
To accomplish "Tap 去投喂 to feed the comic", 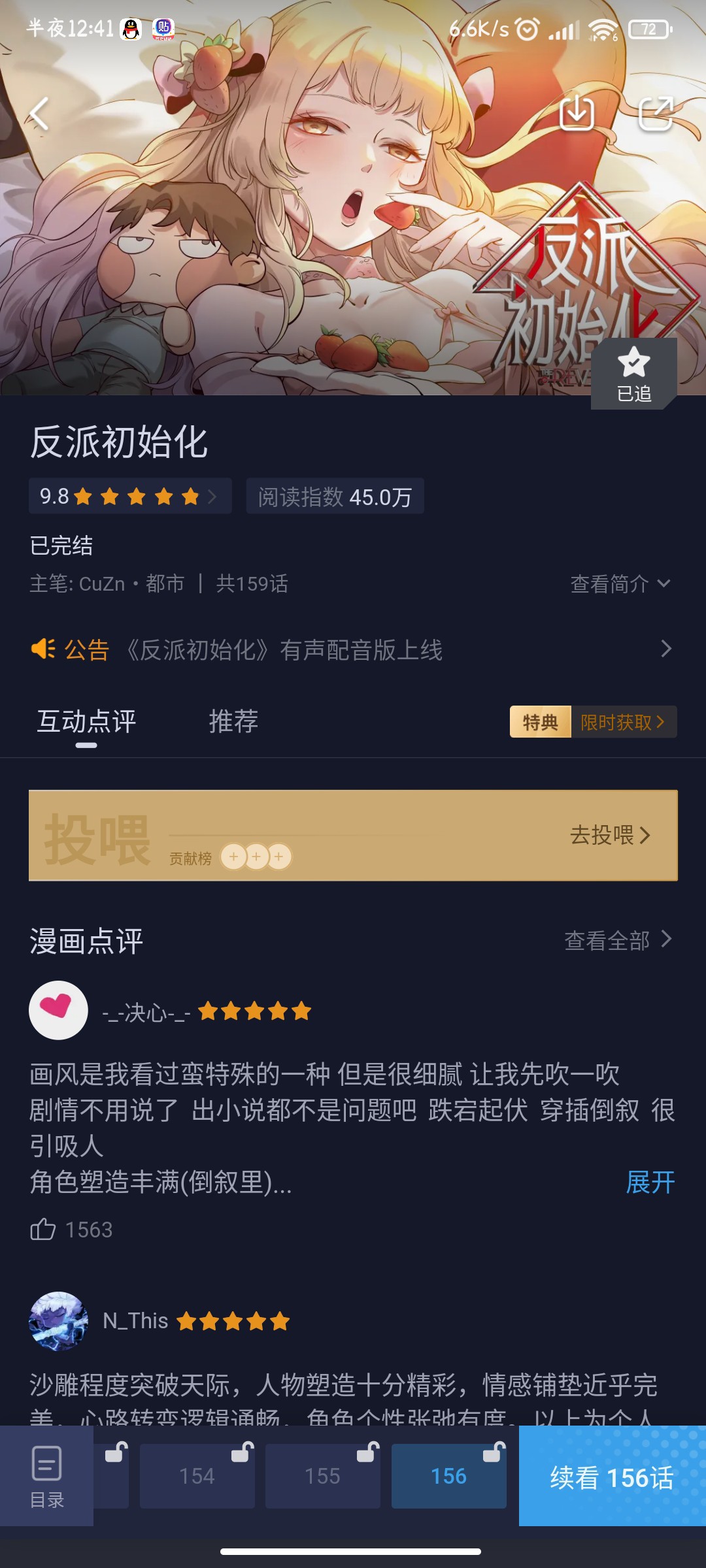I will click(x=610, y=835).
